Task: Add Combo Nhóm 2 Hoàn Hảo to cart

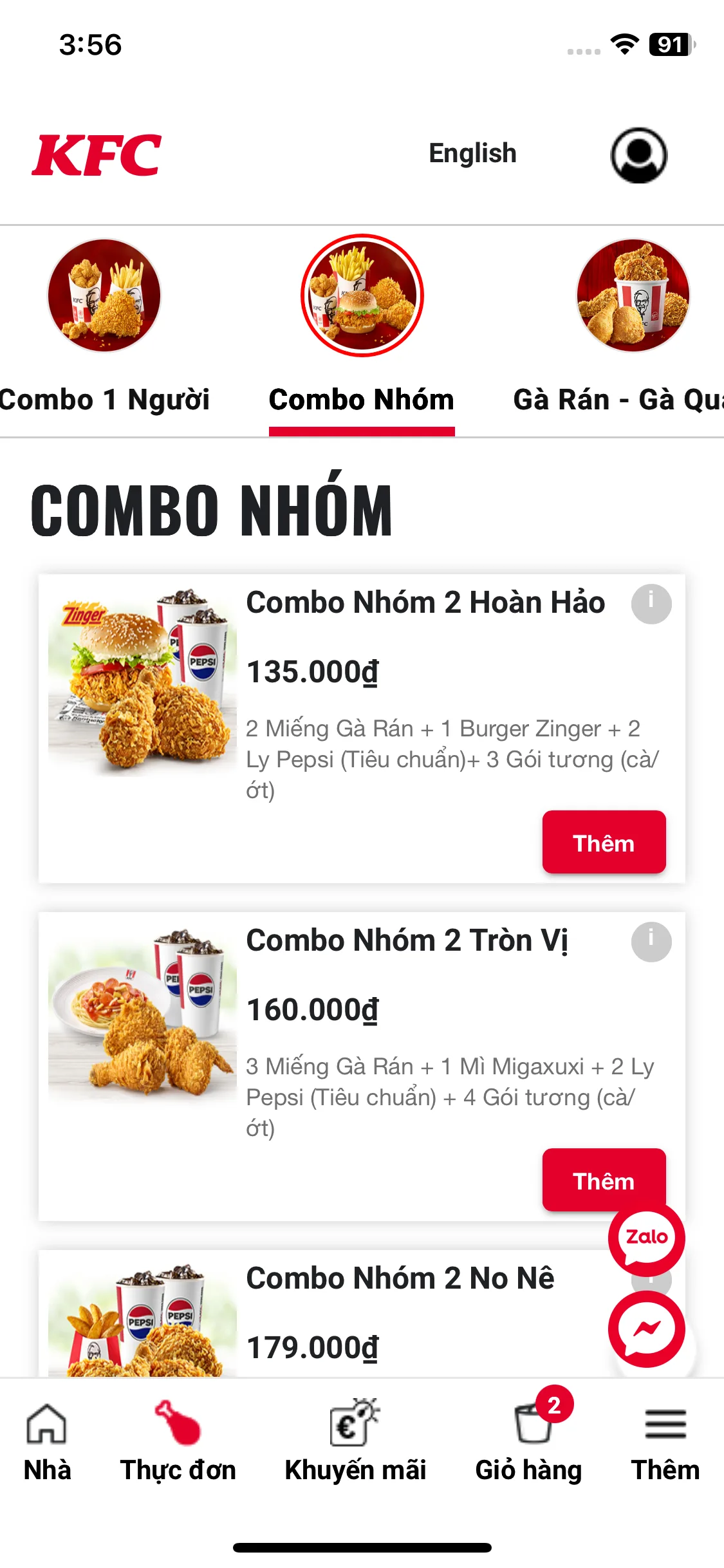Action: [x=604, y=843]
